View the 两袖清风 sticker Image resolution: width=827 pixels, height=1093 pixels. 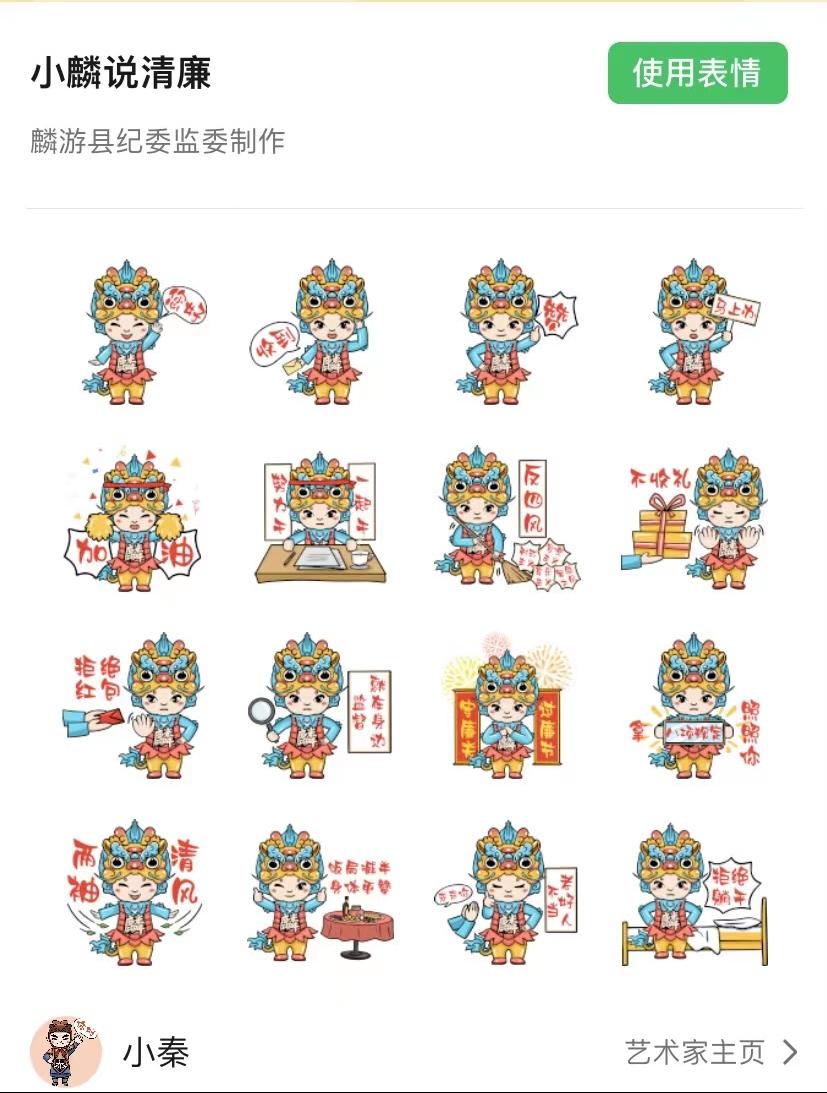coord(133,892)
